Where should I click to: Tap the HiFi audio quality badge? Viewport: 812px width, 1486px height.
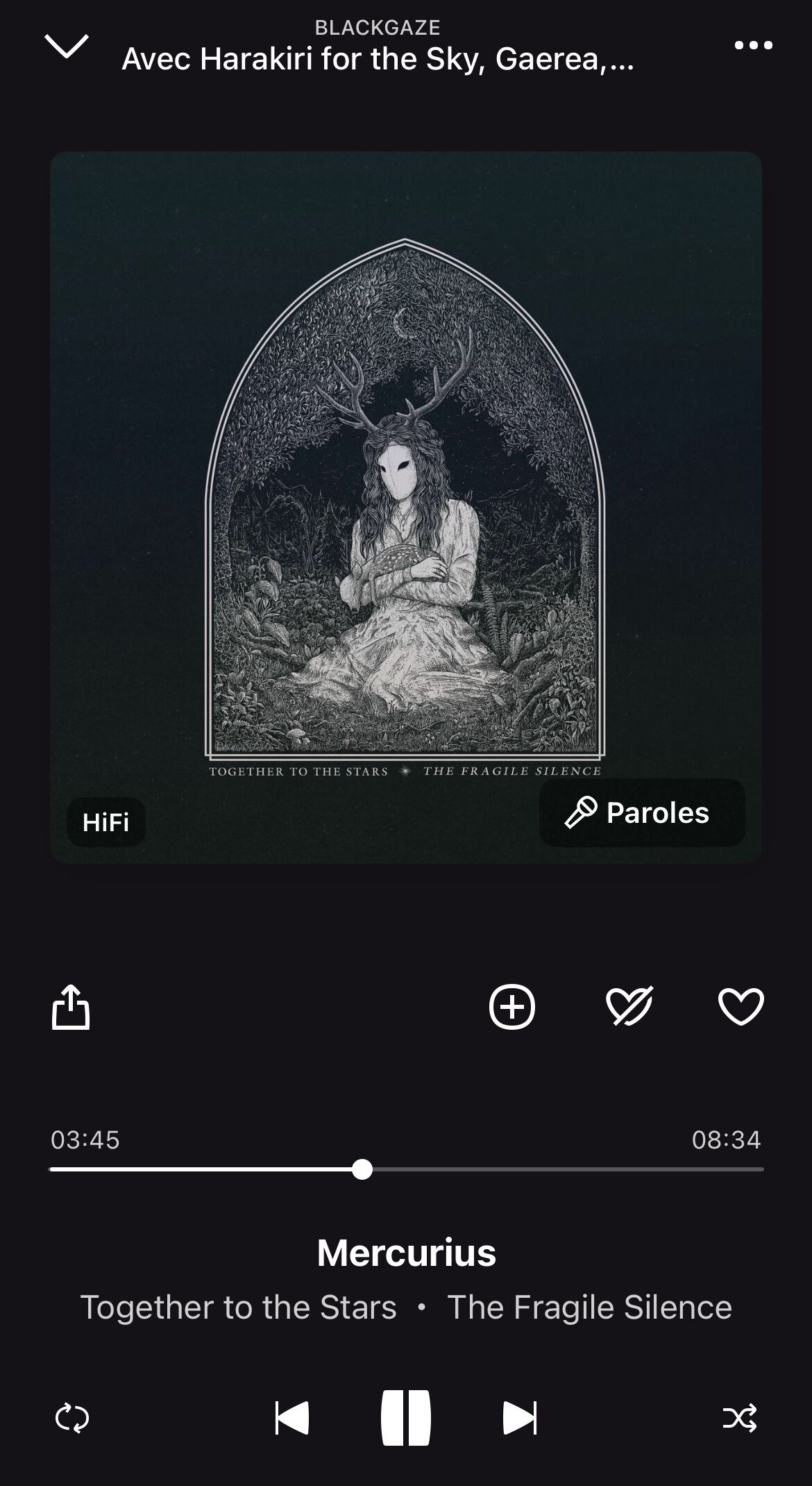coord(105,822)
